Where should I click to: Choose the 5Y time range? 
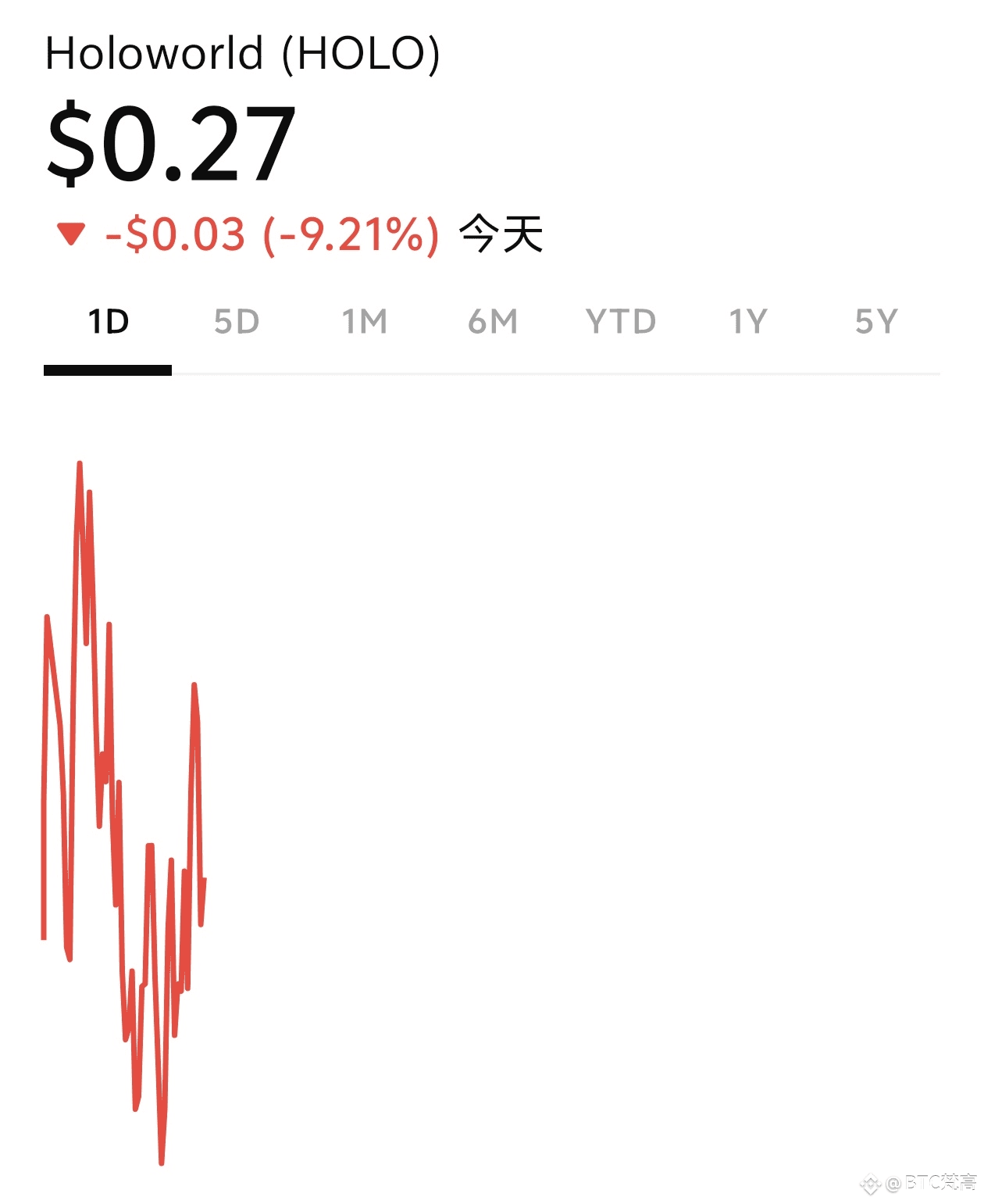[876, 322]
